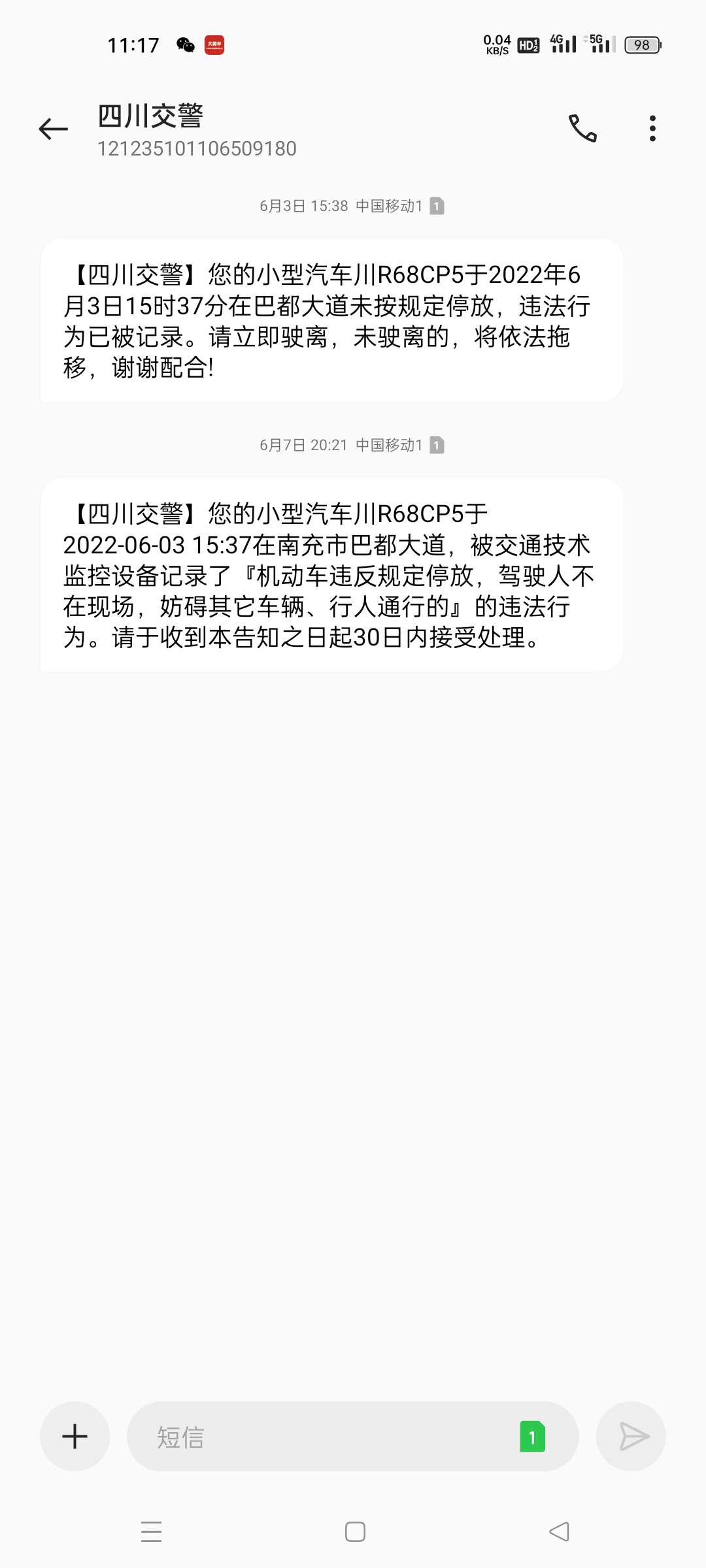Image resolution: width=706 pixels, height=1568 pixels.
Task: Switch the SIM card selector
Action: point(532,1437)
